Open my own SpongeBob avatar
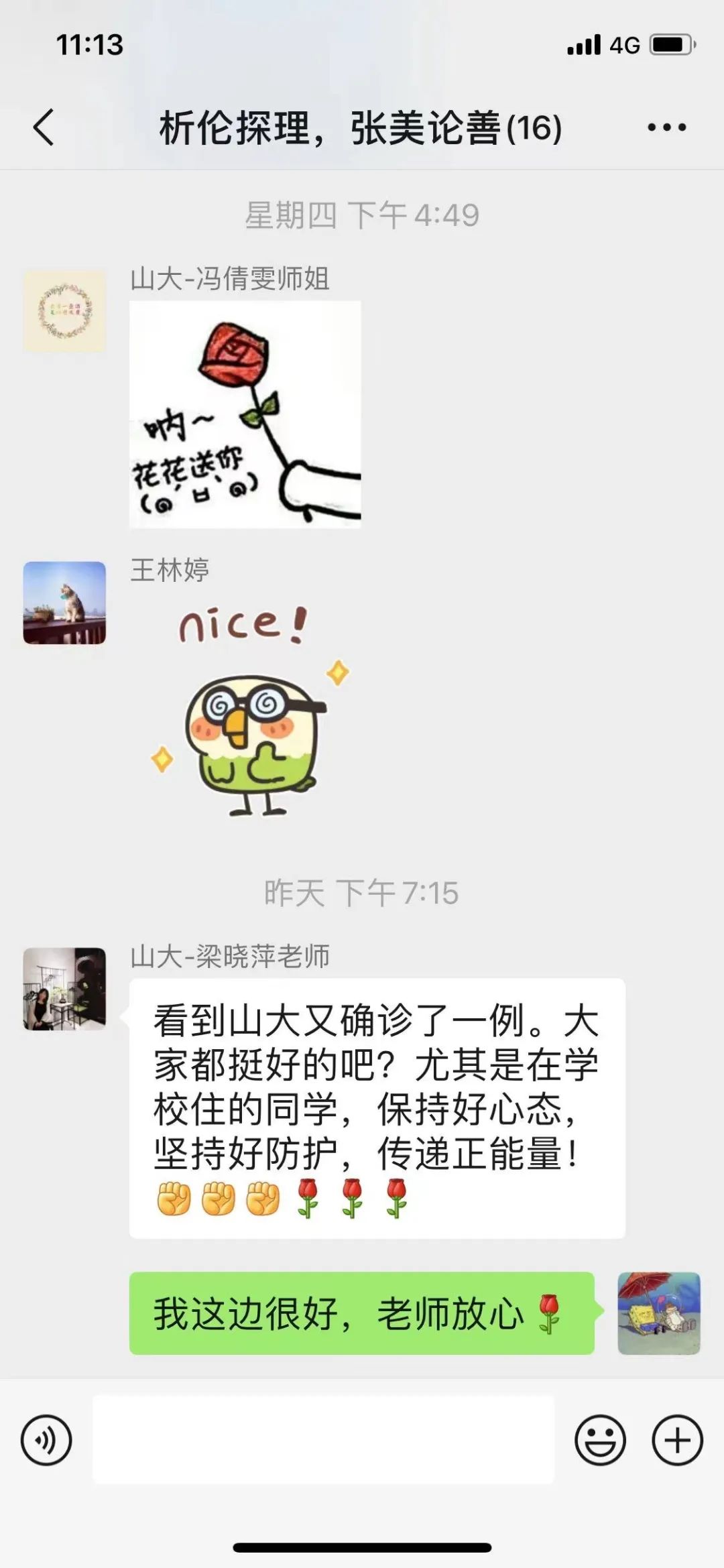This screenshot has height=1568, width=724. pos(658,1313)
